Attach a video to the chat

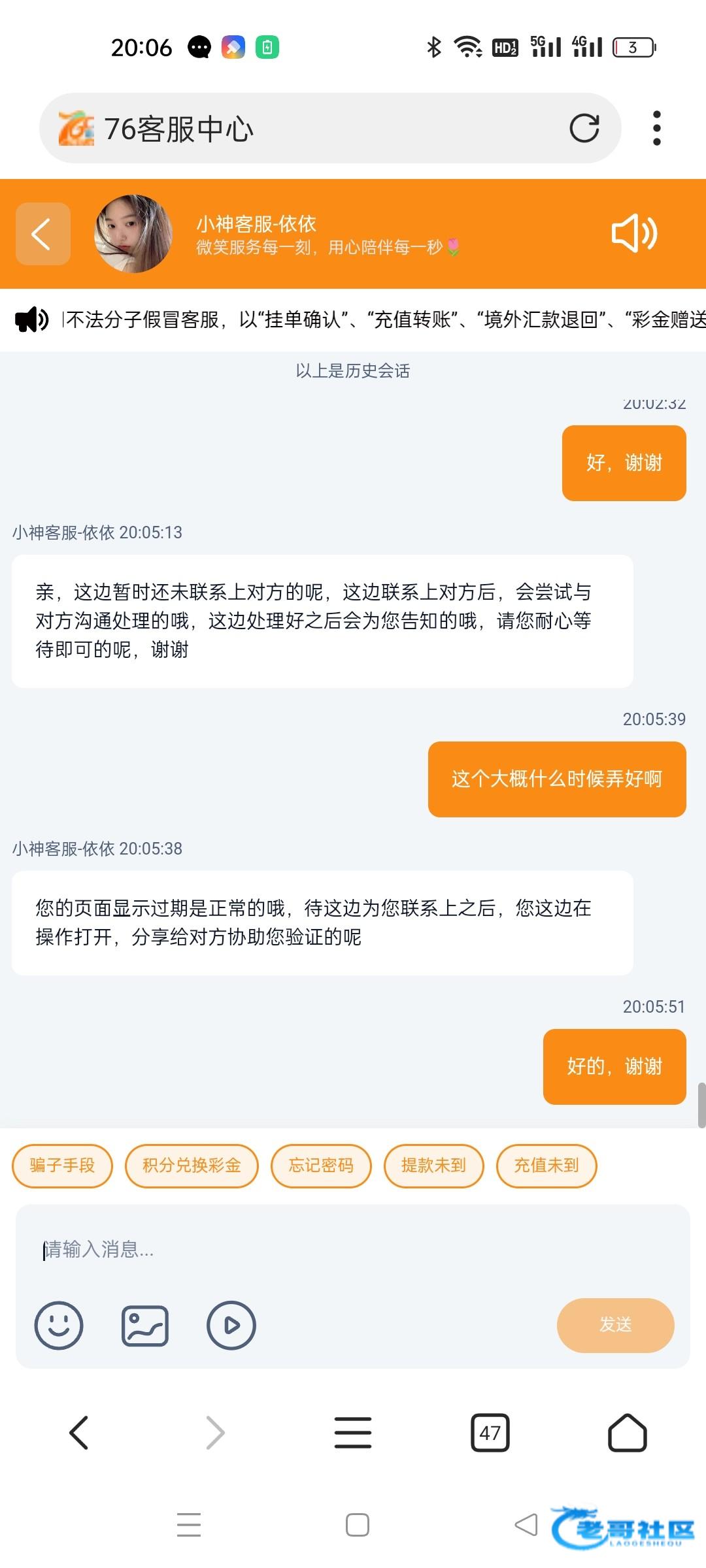tap(231, 1326)
